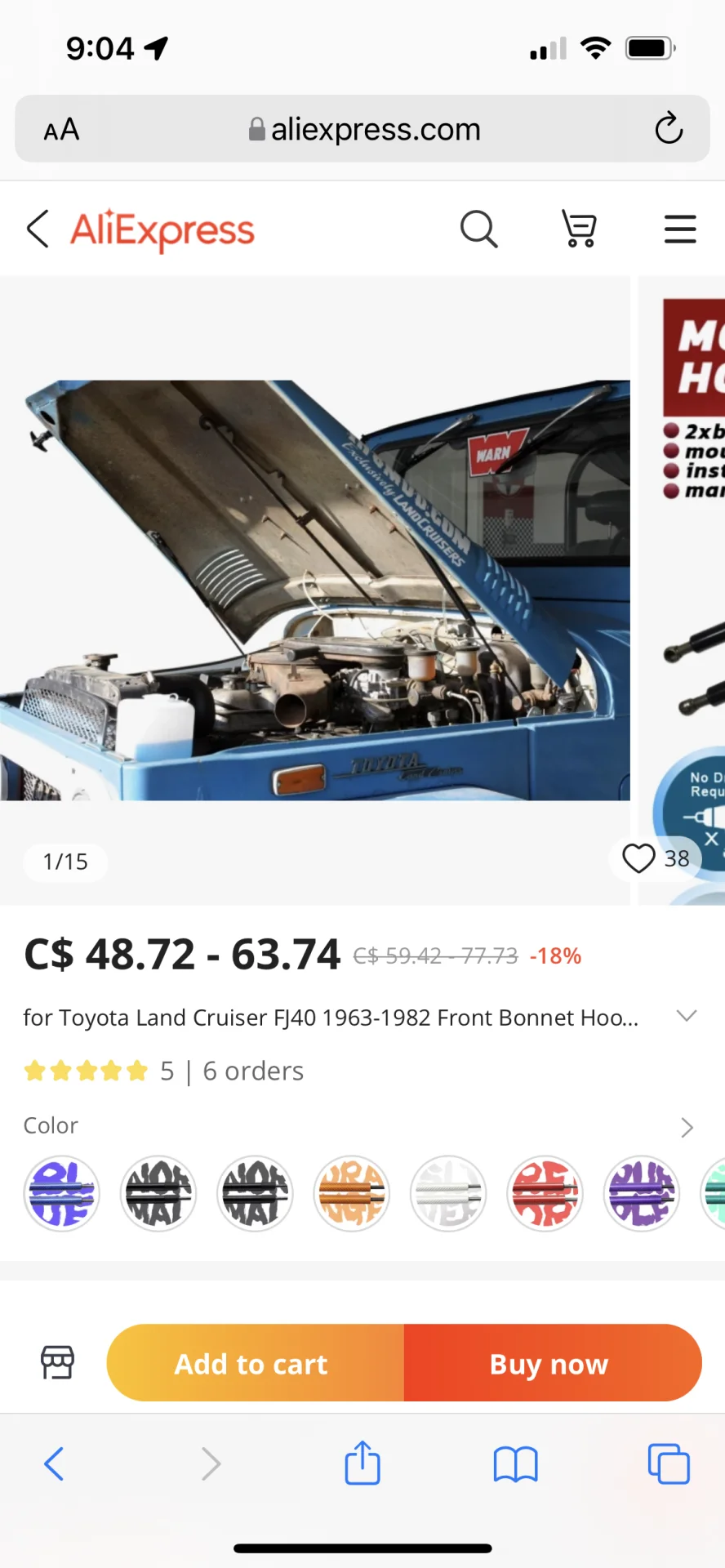Open Safari bookmarks

point(515,1463)
